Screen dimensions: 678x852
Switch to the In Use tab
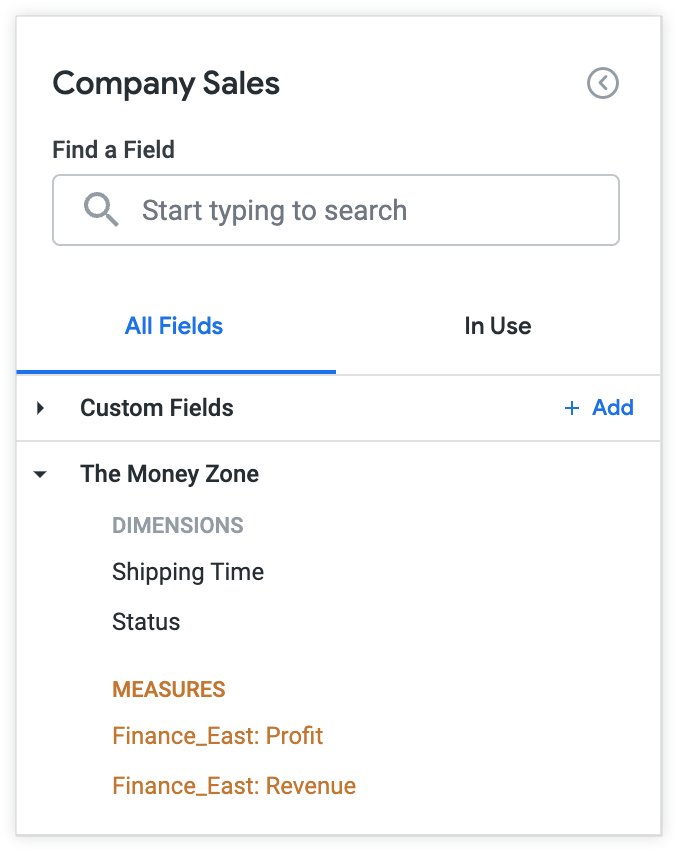pos(497,326)
